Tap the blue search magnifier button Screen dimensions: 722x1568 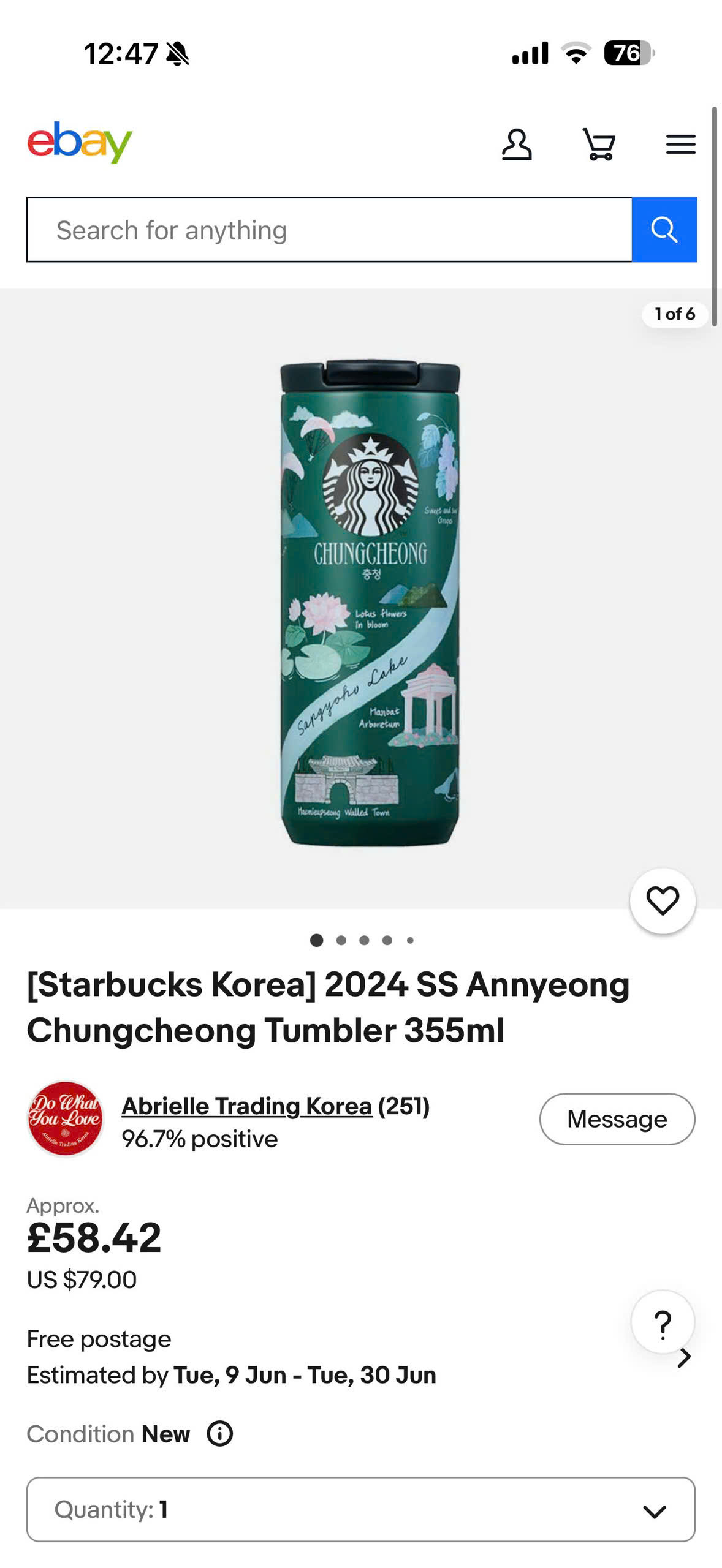click(x=664, y=230)
